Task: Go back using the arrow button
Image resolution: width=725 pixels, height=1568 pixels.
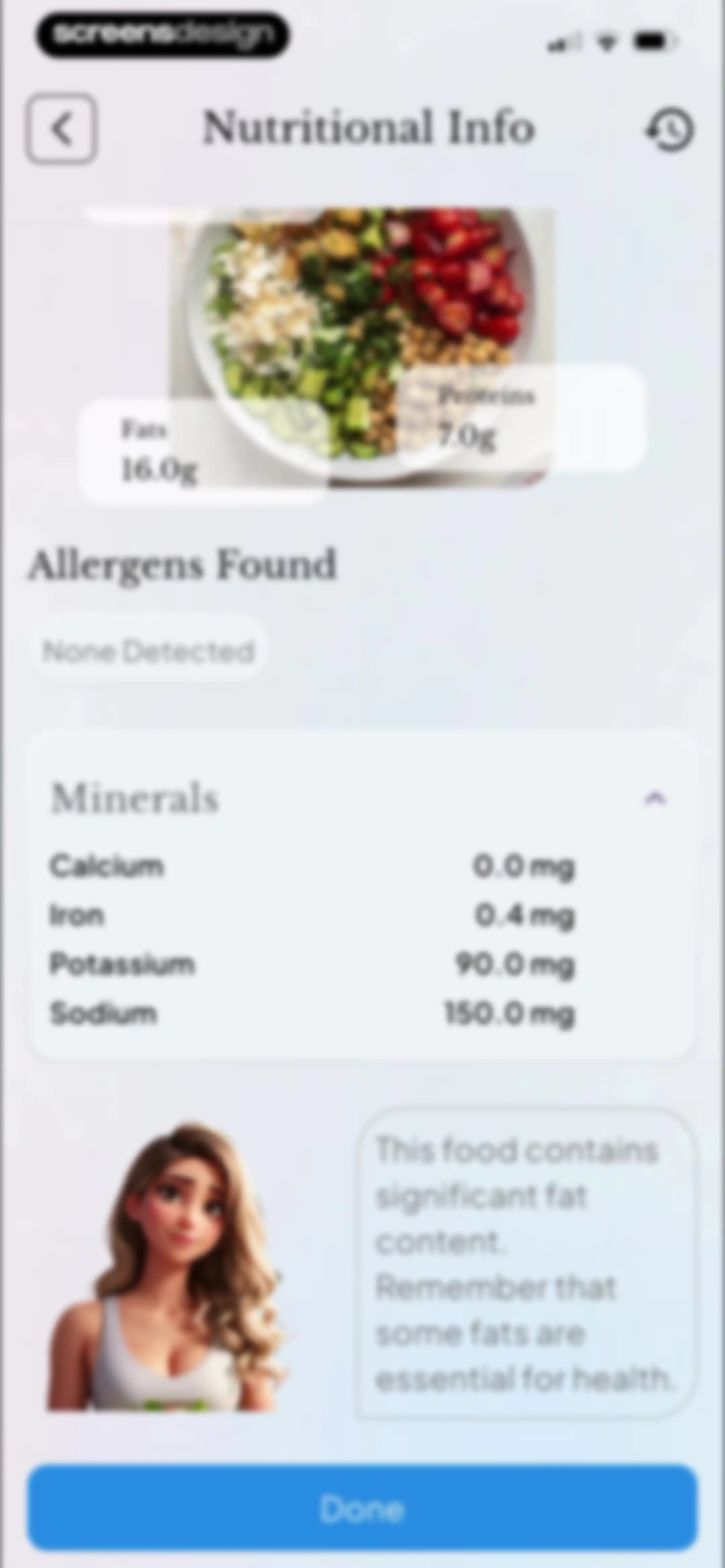Action: pos(61,129)
